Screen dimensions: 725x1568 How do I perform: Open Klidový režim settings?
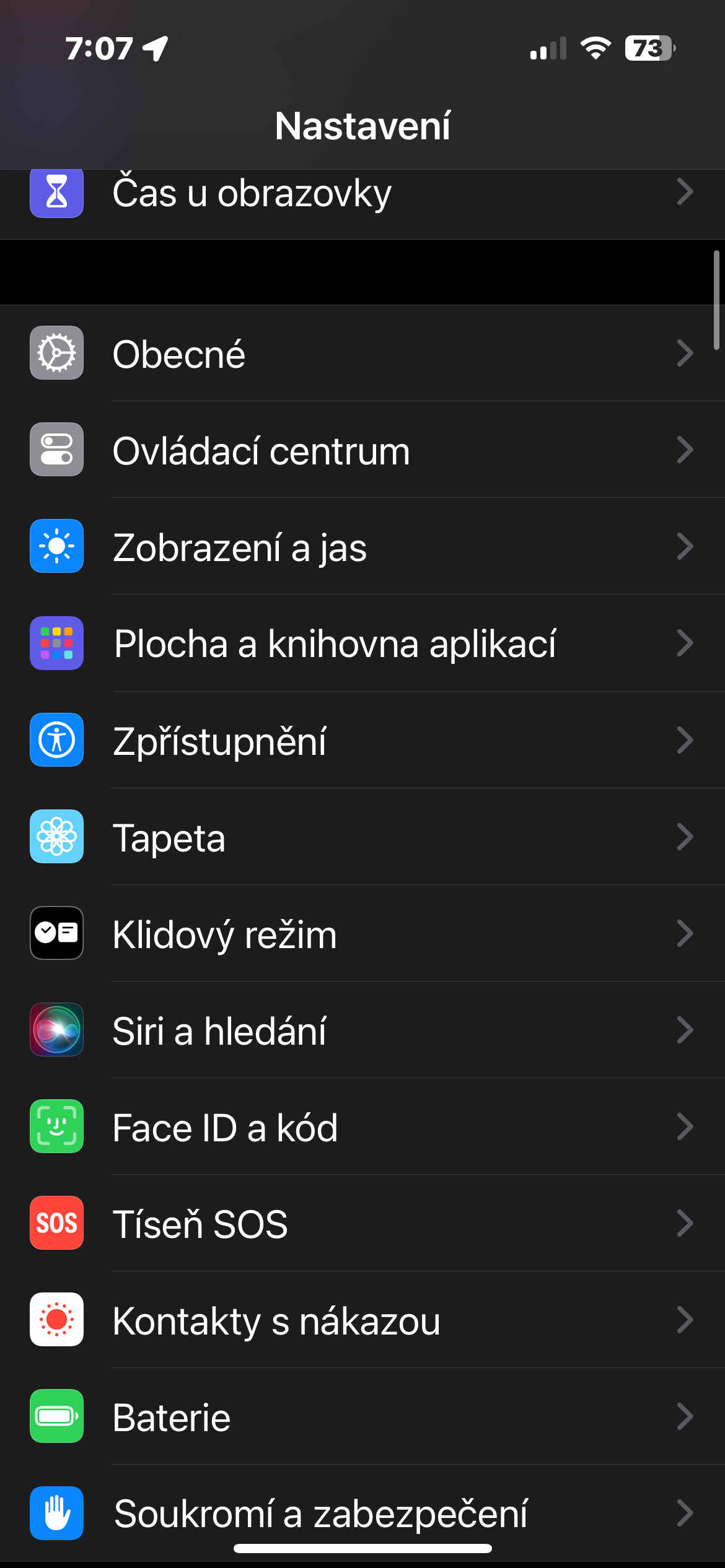[x=362, y=933]
